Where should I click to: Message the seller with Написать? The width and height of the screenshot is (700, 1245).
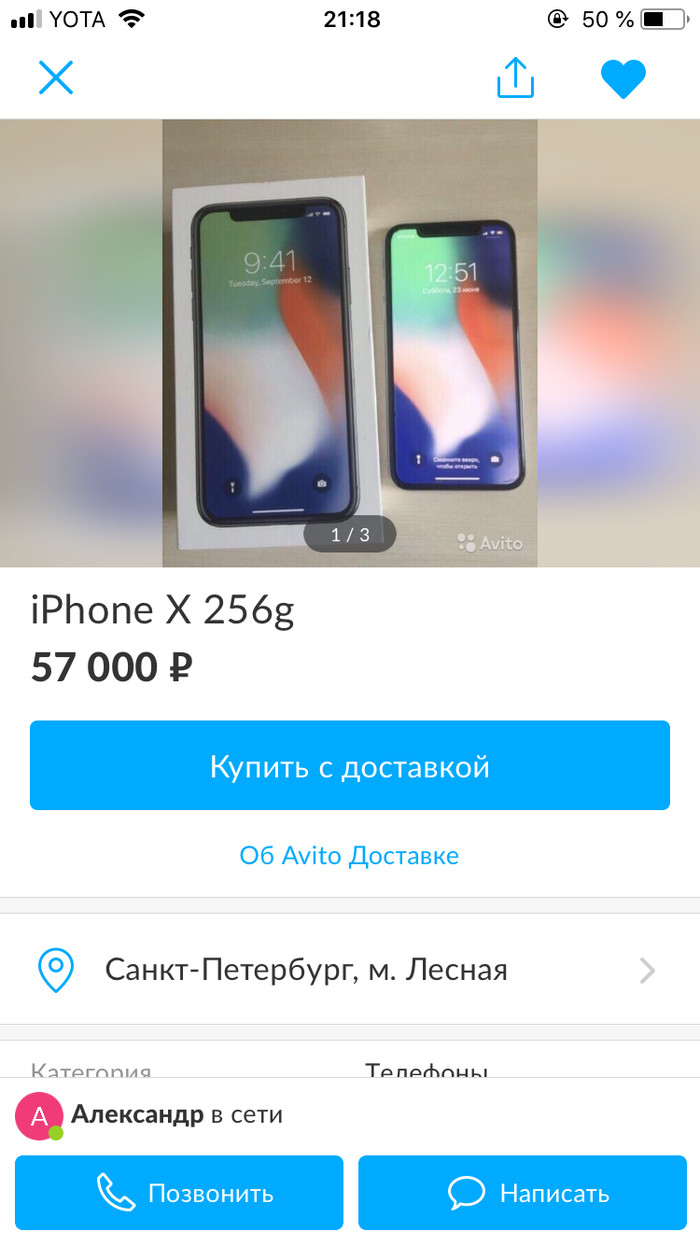tap(522, 1193)
